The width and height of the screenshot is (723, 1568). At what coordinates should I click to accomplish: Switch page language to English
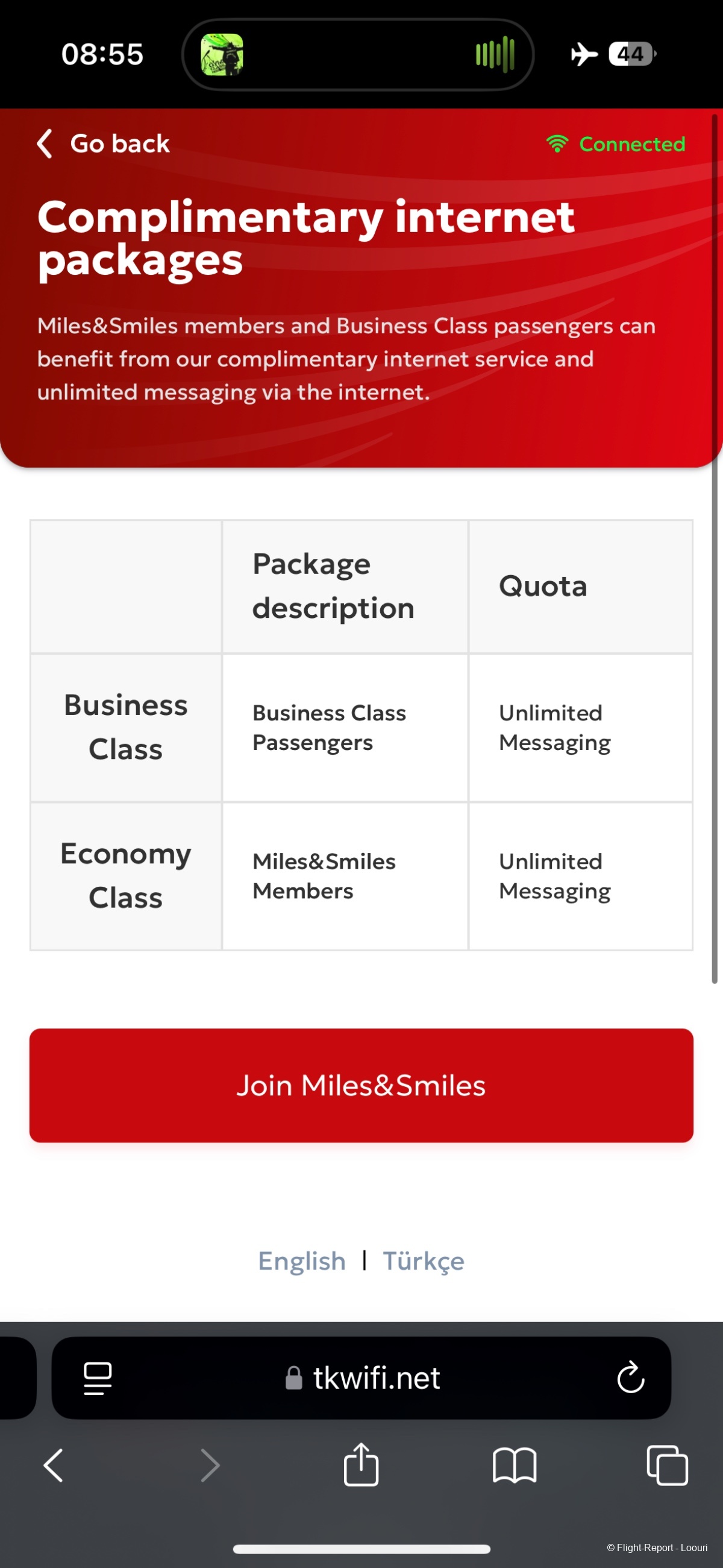coord(302,1261)
